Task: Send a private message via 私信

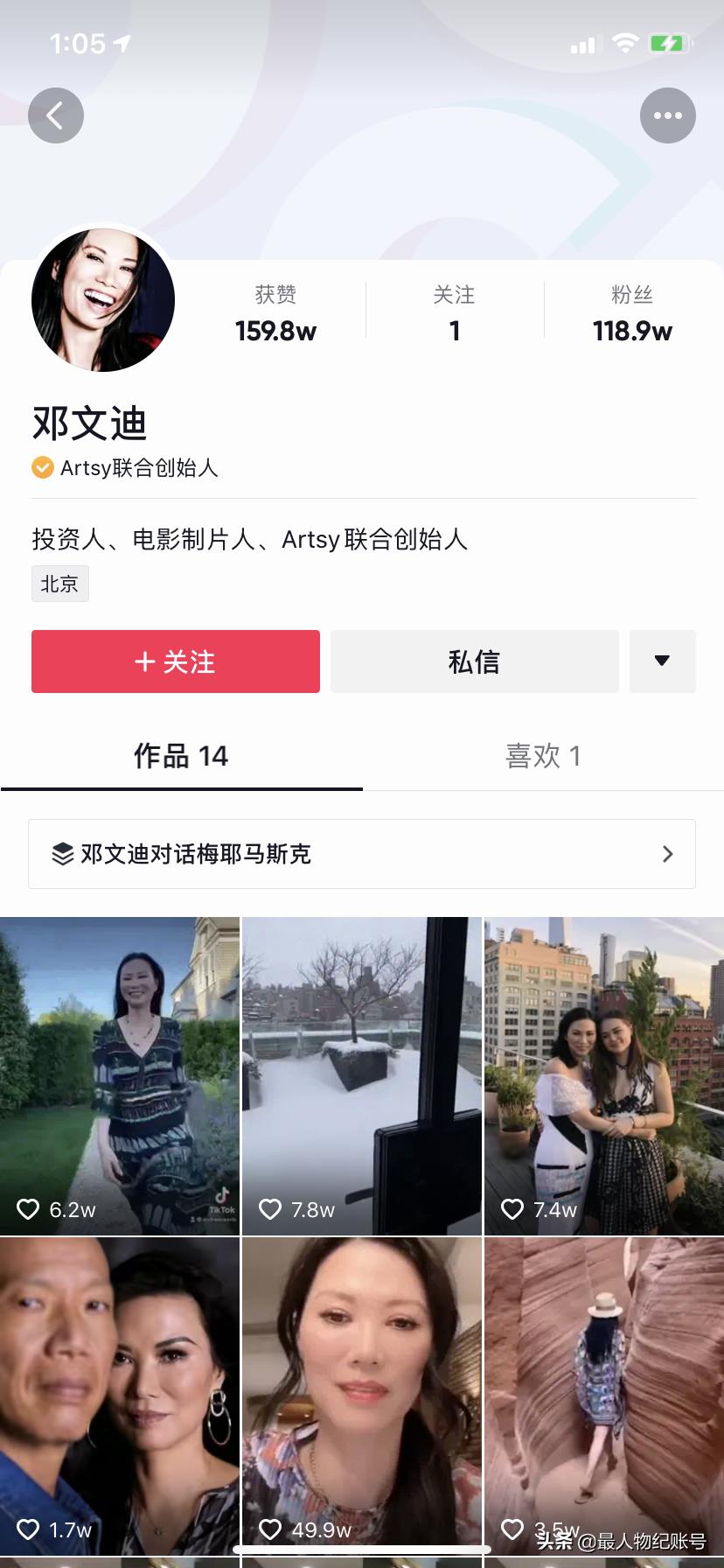Action: 474,661
